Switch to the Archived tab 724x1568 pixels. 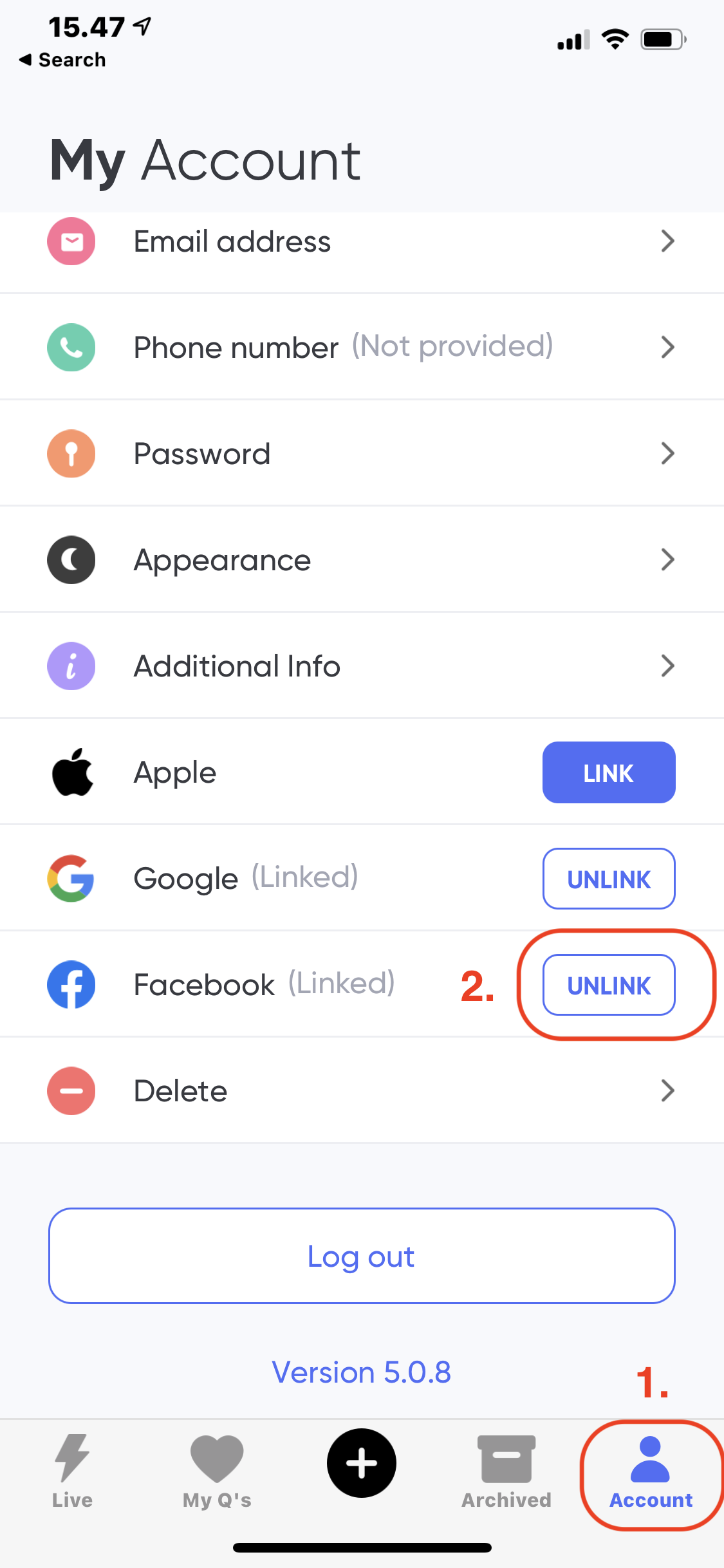coord(506,1471)
